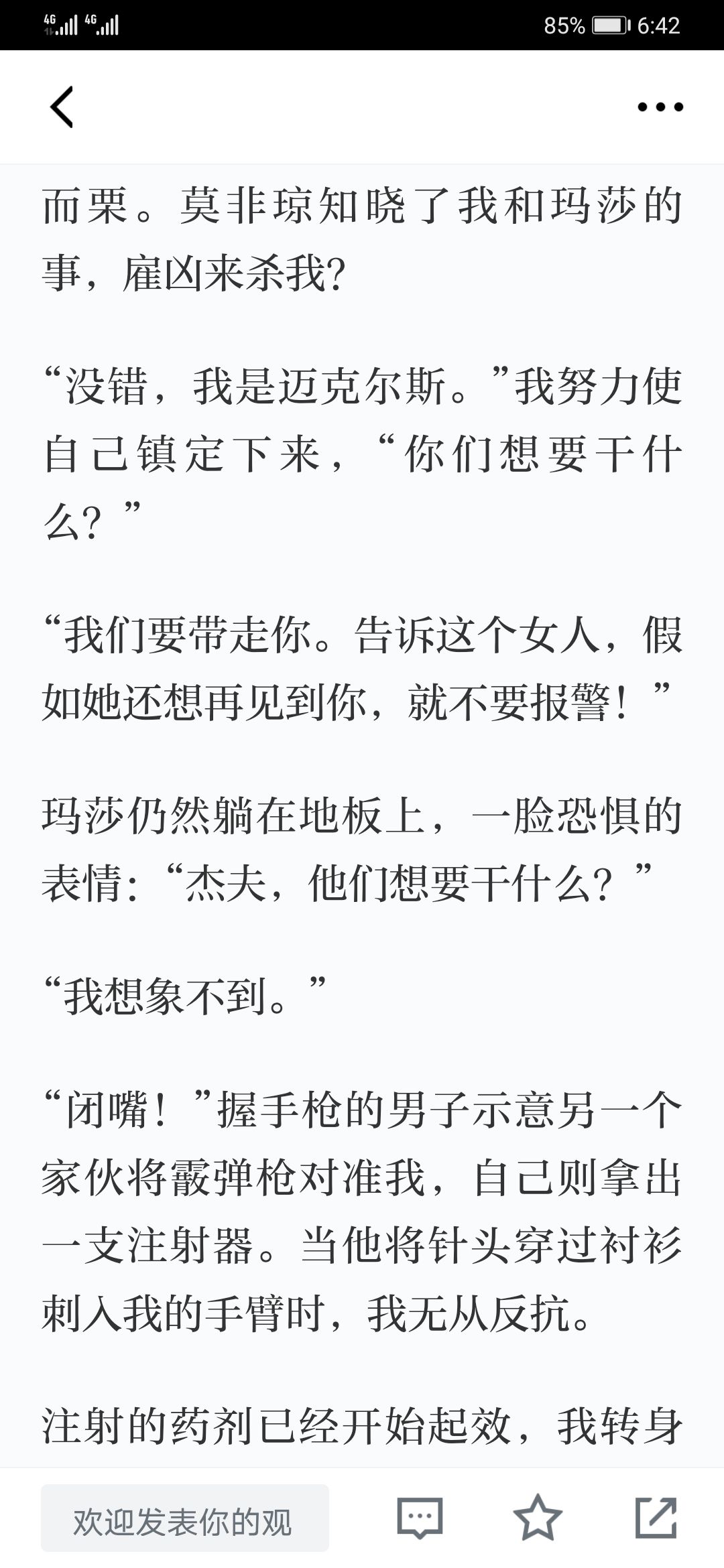The width and height of the screenshot is (724, 1568).
Task: Go back using the top-left arrow
Action: [x=62, y=107]
